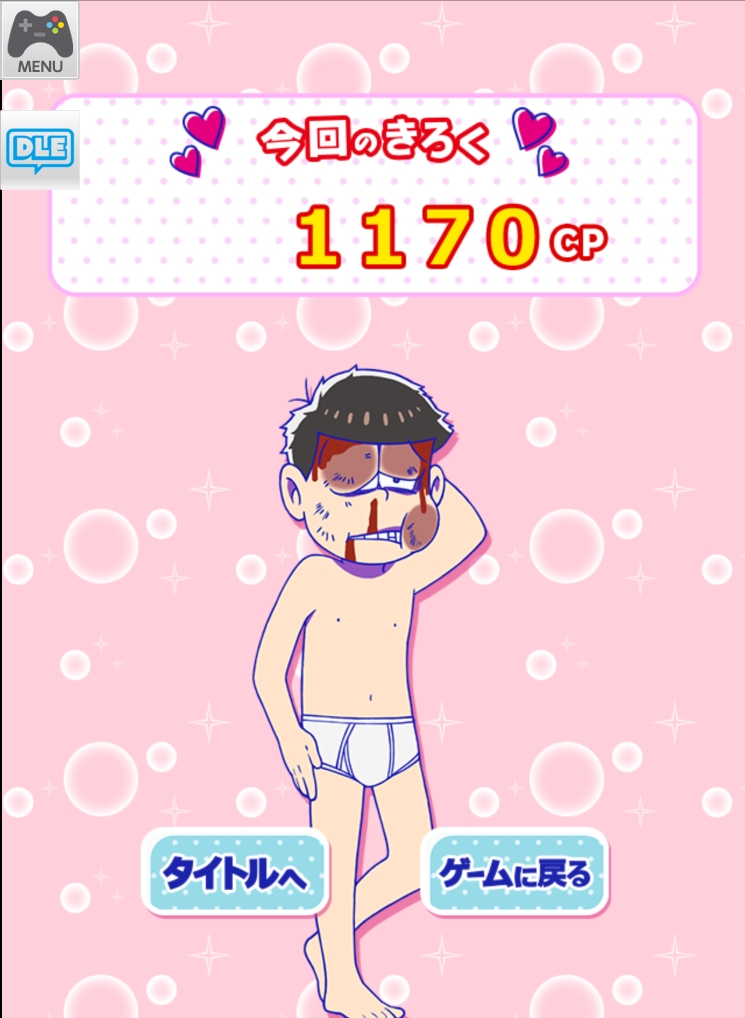Go to title with タイトルへ button

pos(236,873)
